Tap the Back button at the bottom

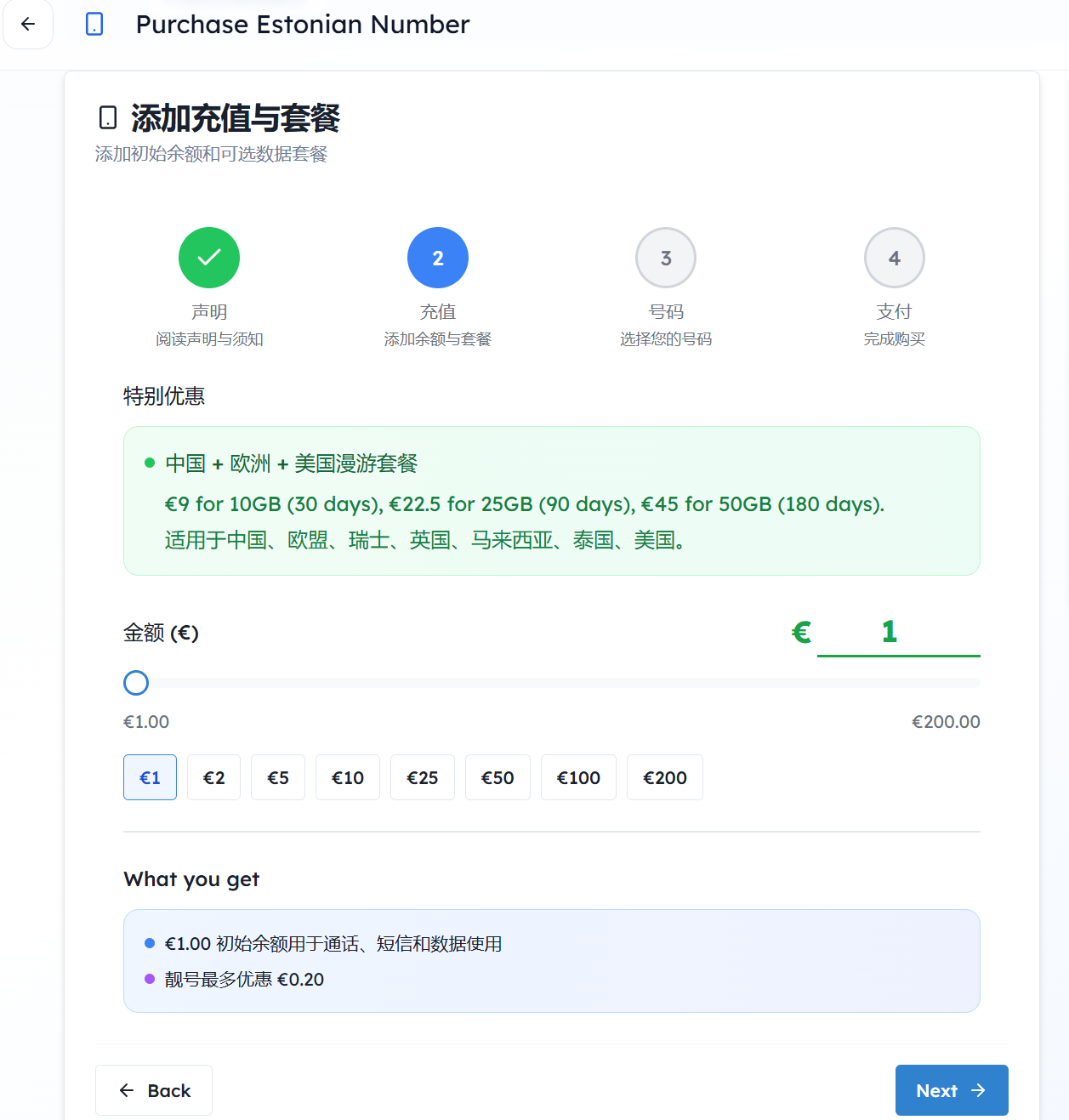click(x=154, y=1090)
